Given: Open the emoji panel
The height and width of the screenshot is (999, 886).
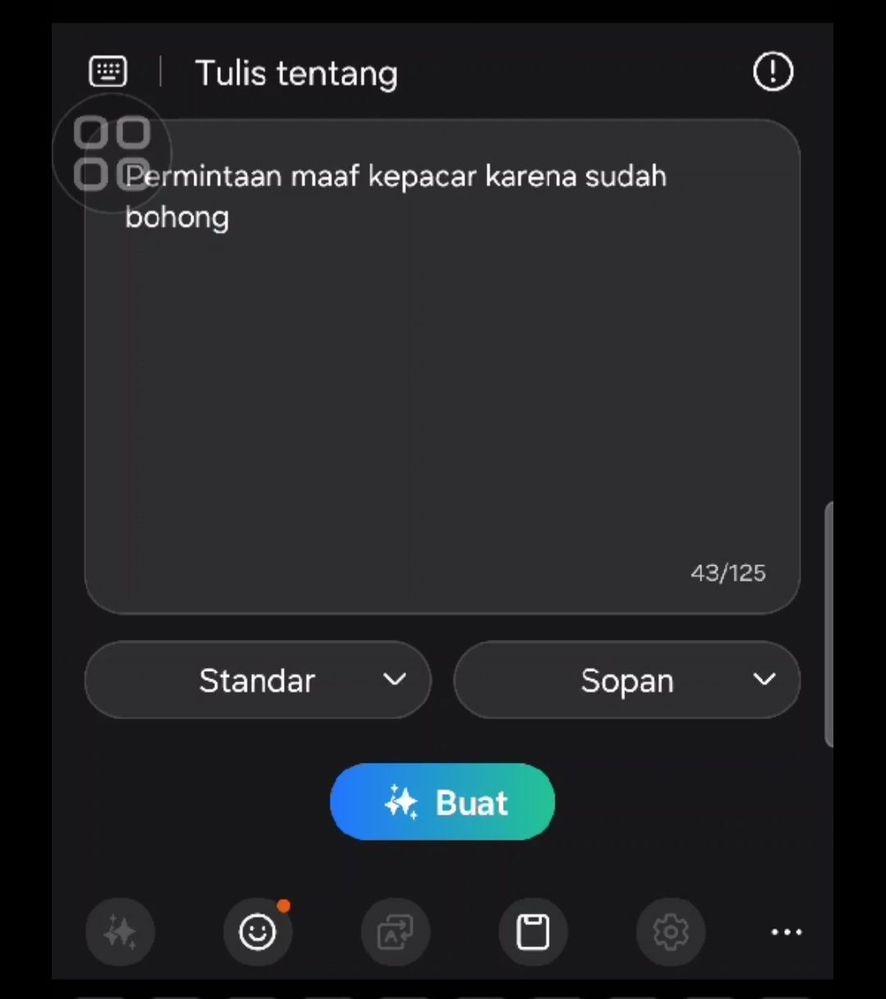Looking at the screenshot, I should [x=257, y=932].
